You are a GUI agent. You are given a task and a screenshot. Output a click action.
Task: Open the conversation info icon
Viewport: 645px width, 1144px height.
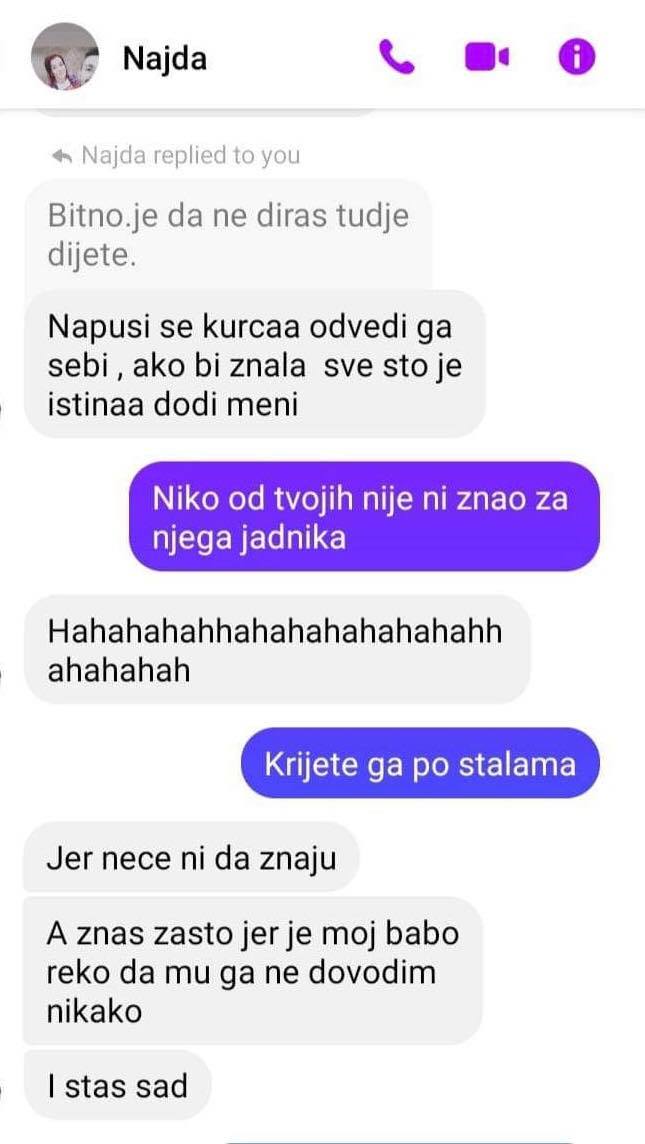click(x=576, y=58)
